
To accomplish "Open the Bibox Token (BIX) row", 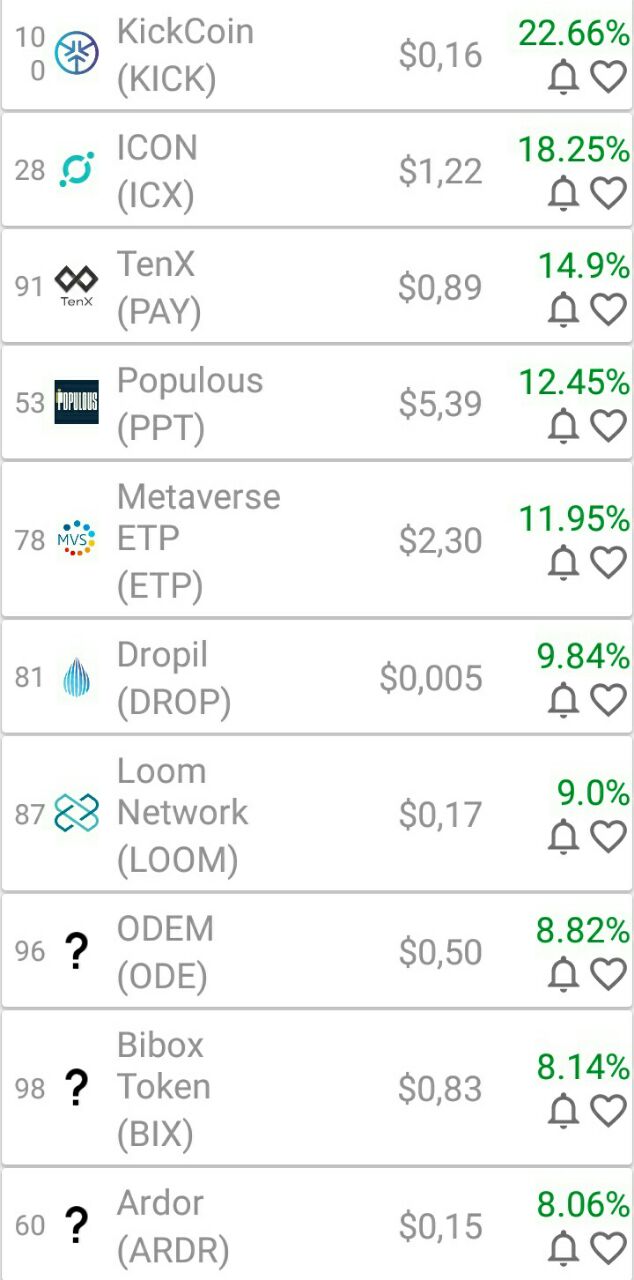I will click(317, 1088).
